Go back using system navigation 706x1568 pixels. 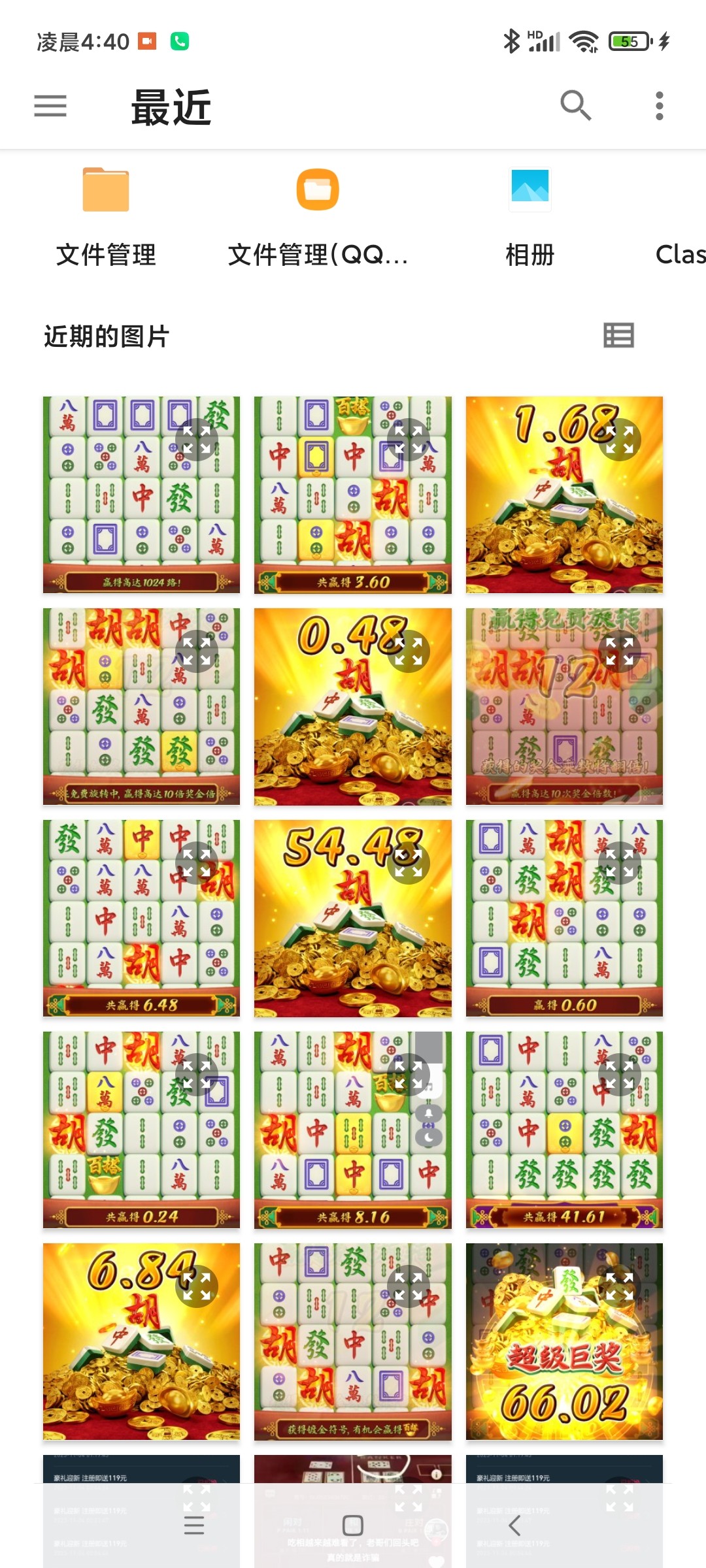514,1526
